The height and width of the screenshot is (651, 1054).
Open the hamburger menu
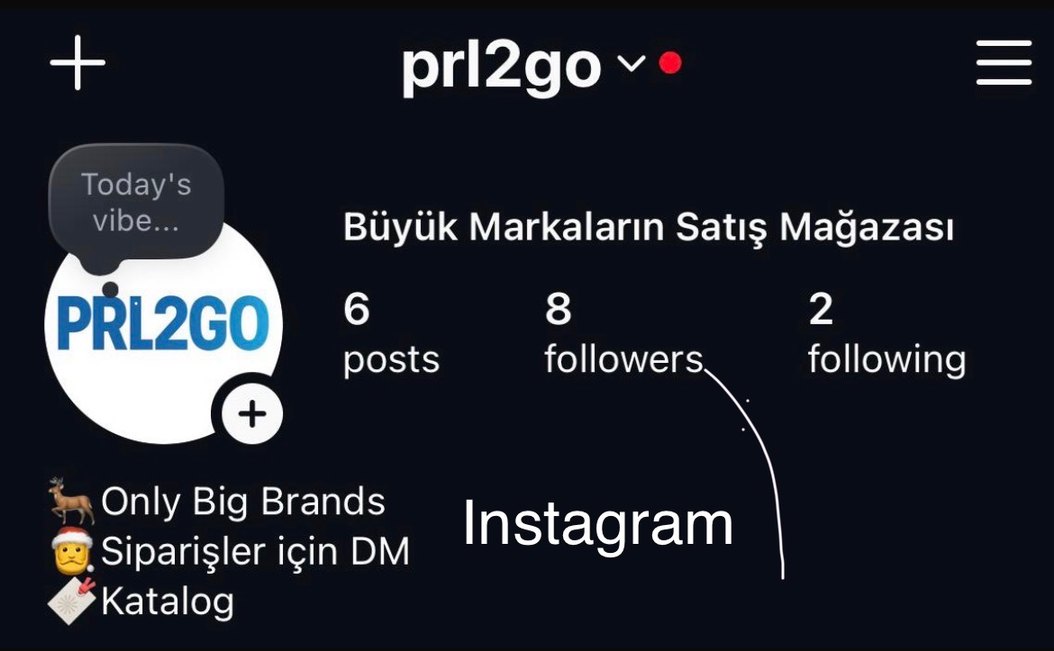pyautogui.click(x=1003, y=66)
